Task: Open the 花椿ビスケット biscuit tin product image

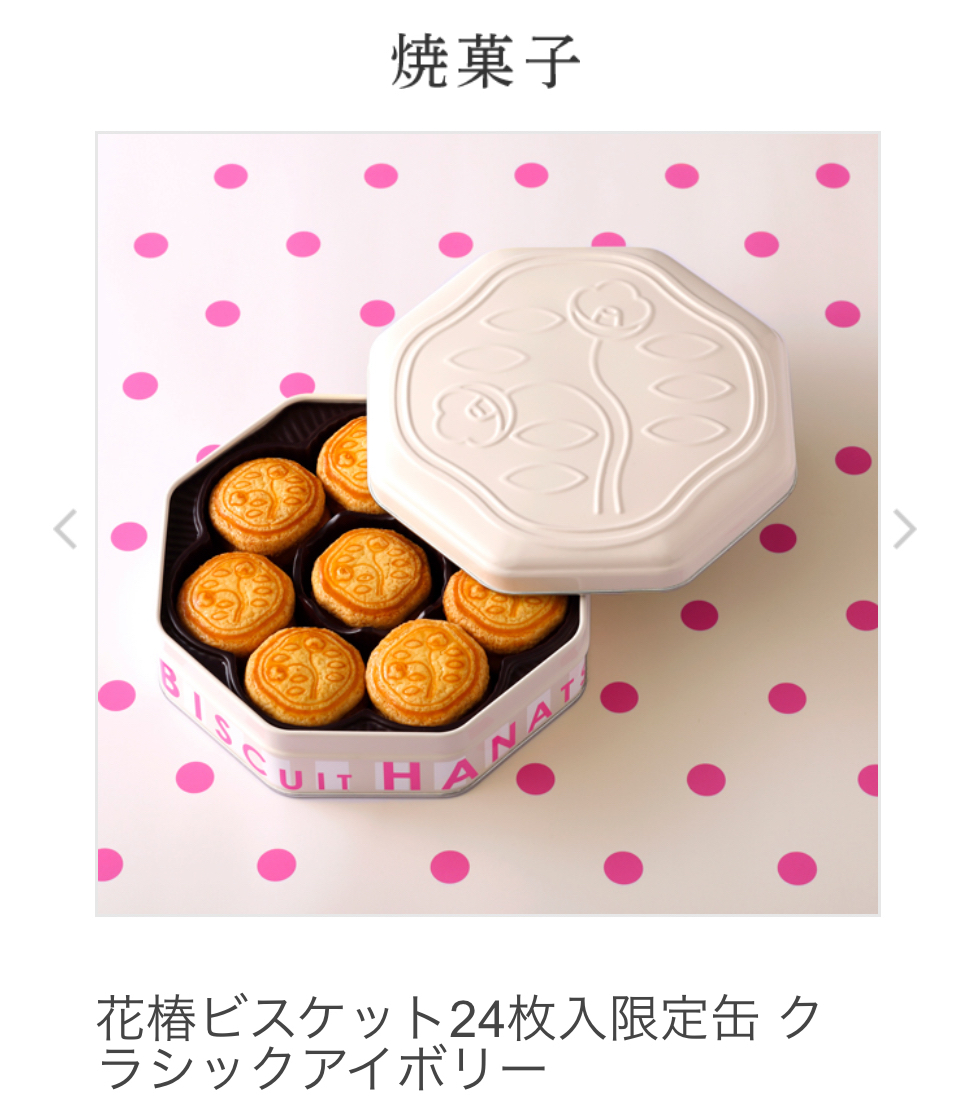Action: click(x=488, y=524)
